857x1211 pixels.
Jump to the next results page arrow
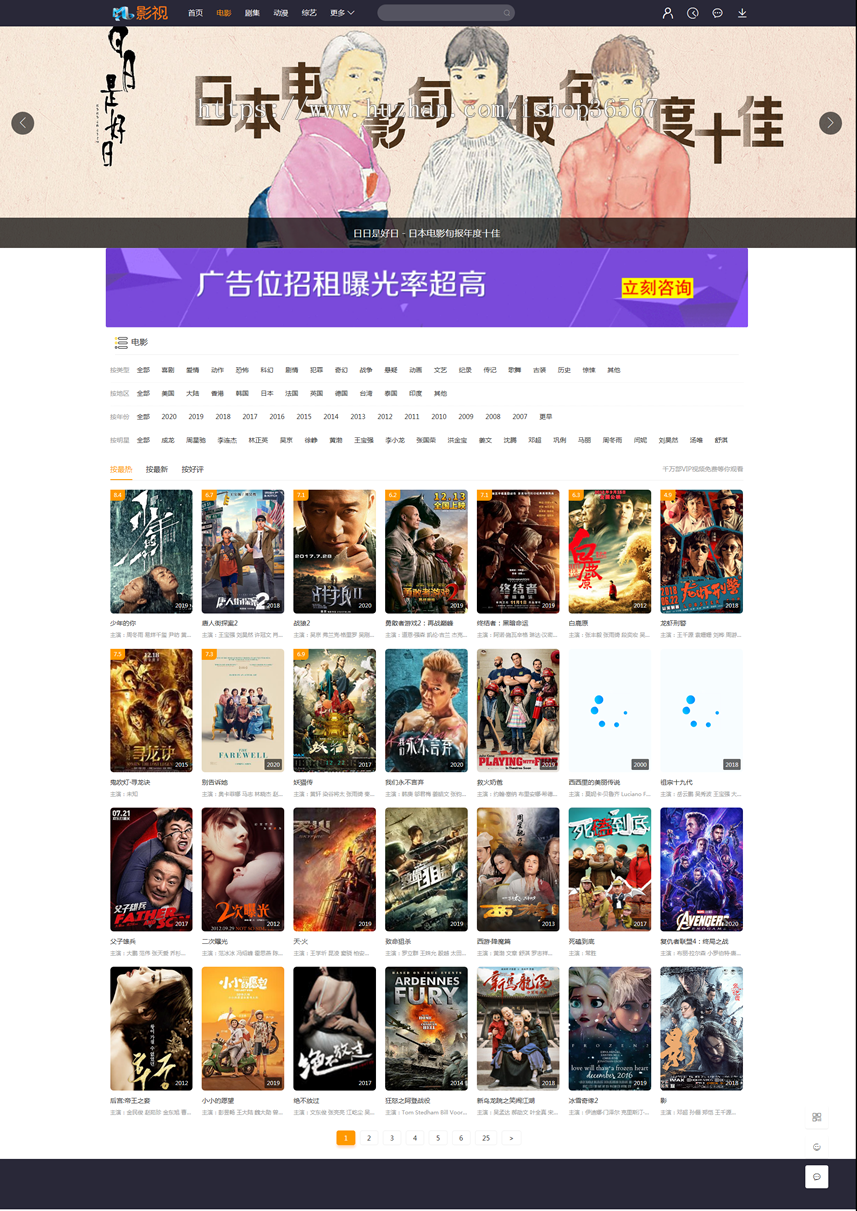pos(511,1138)
